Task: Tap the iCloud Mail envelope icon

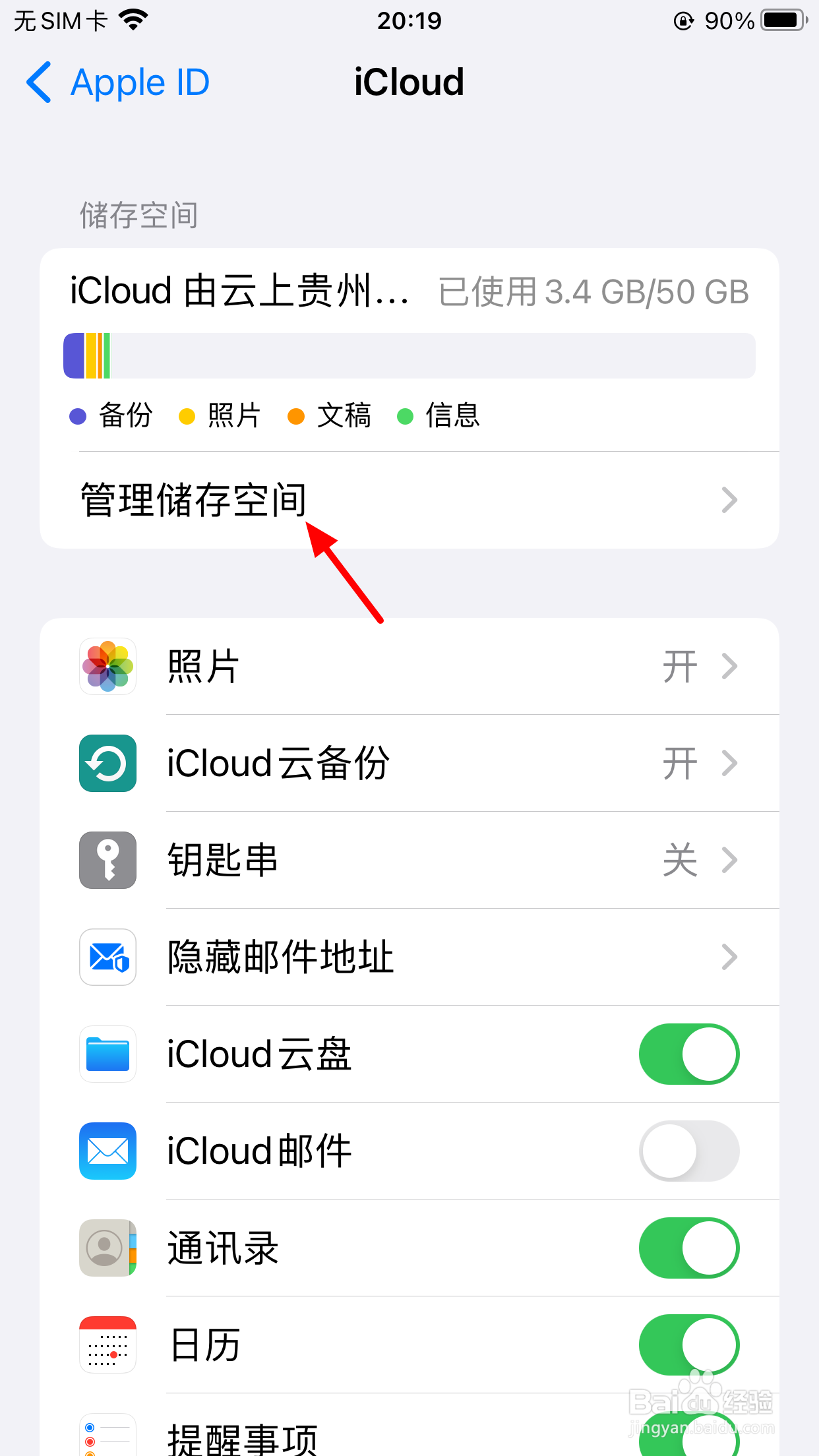Action: tap(107, 1151)
